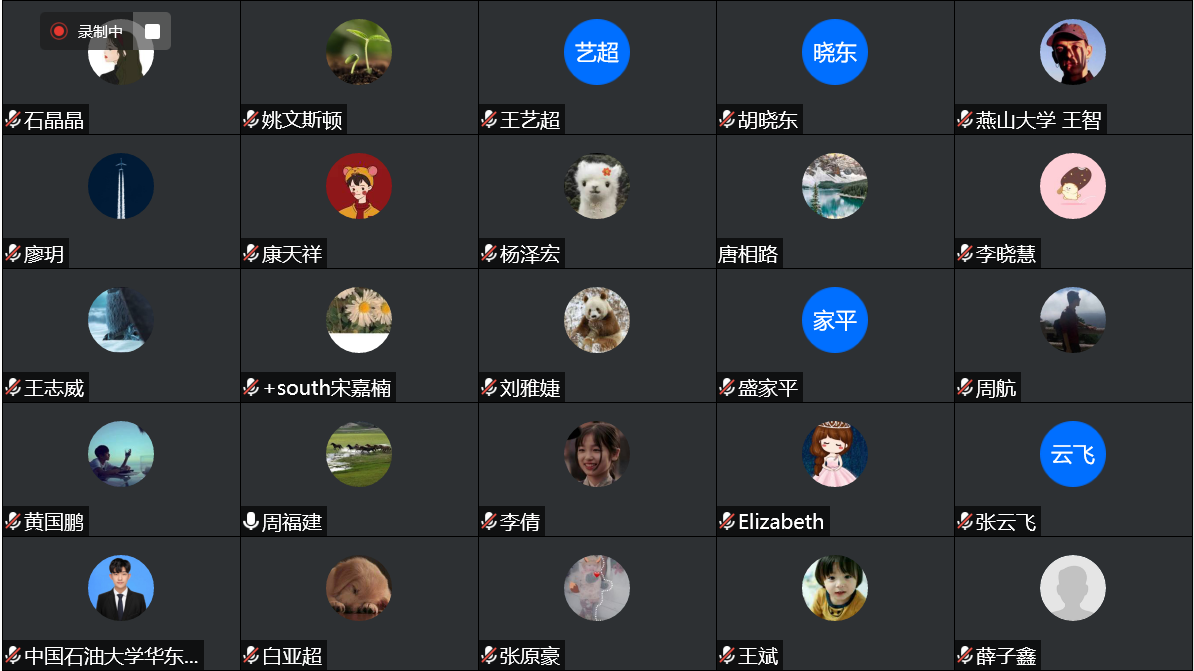Screen dimensions: 1194x671
Task: Tap 李晓慧's participant tile
Action: tap(1073, 187)
